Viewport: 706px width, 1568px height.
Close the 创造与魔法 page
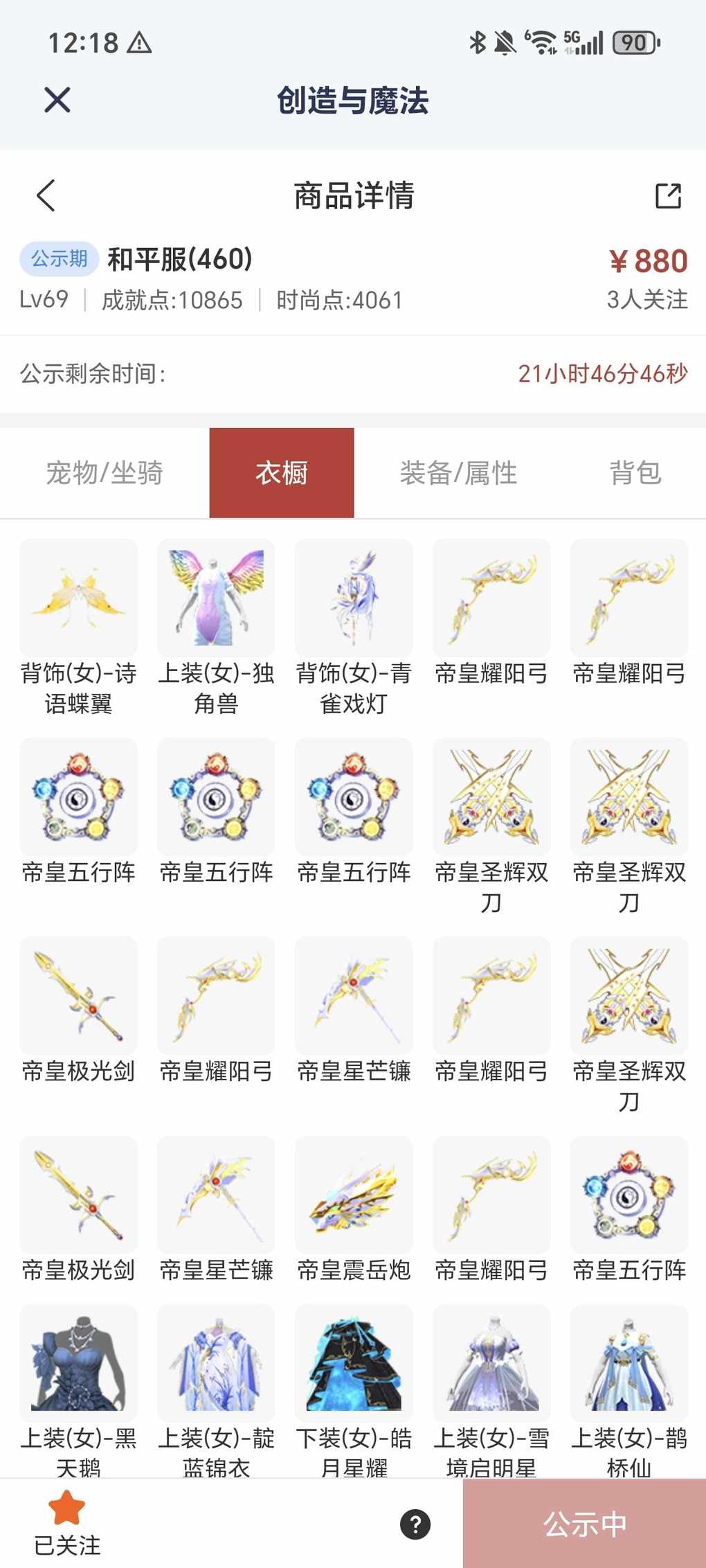(57, 100)
